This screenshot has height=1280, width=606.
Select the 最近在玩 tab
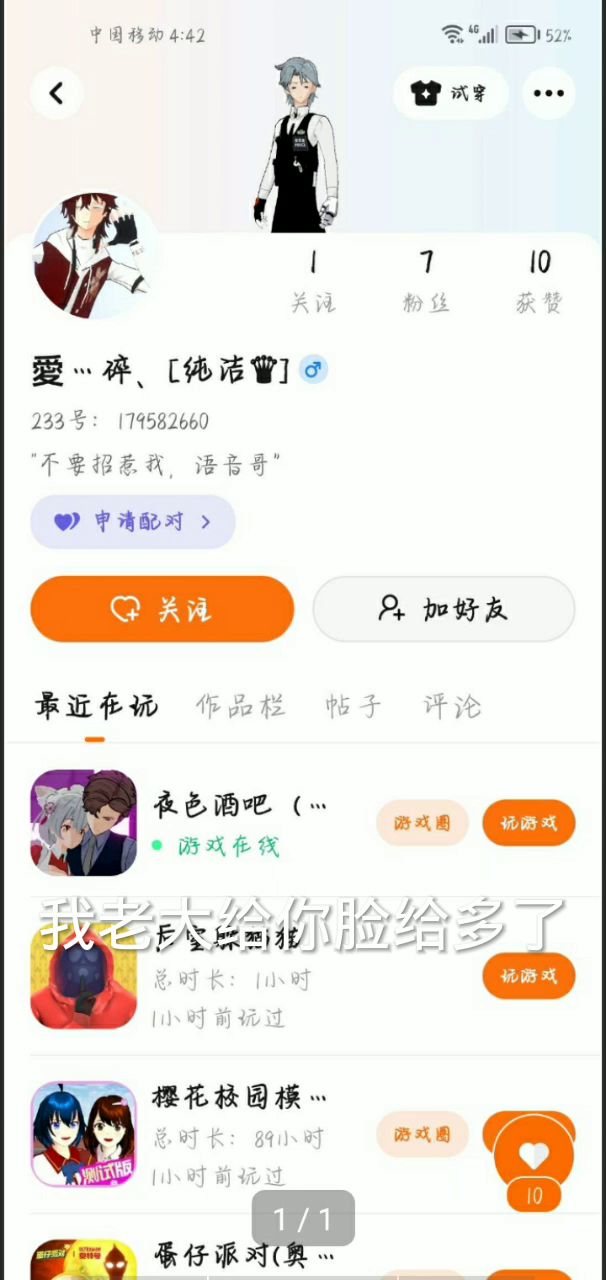click(x=96, y=706)
